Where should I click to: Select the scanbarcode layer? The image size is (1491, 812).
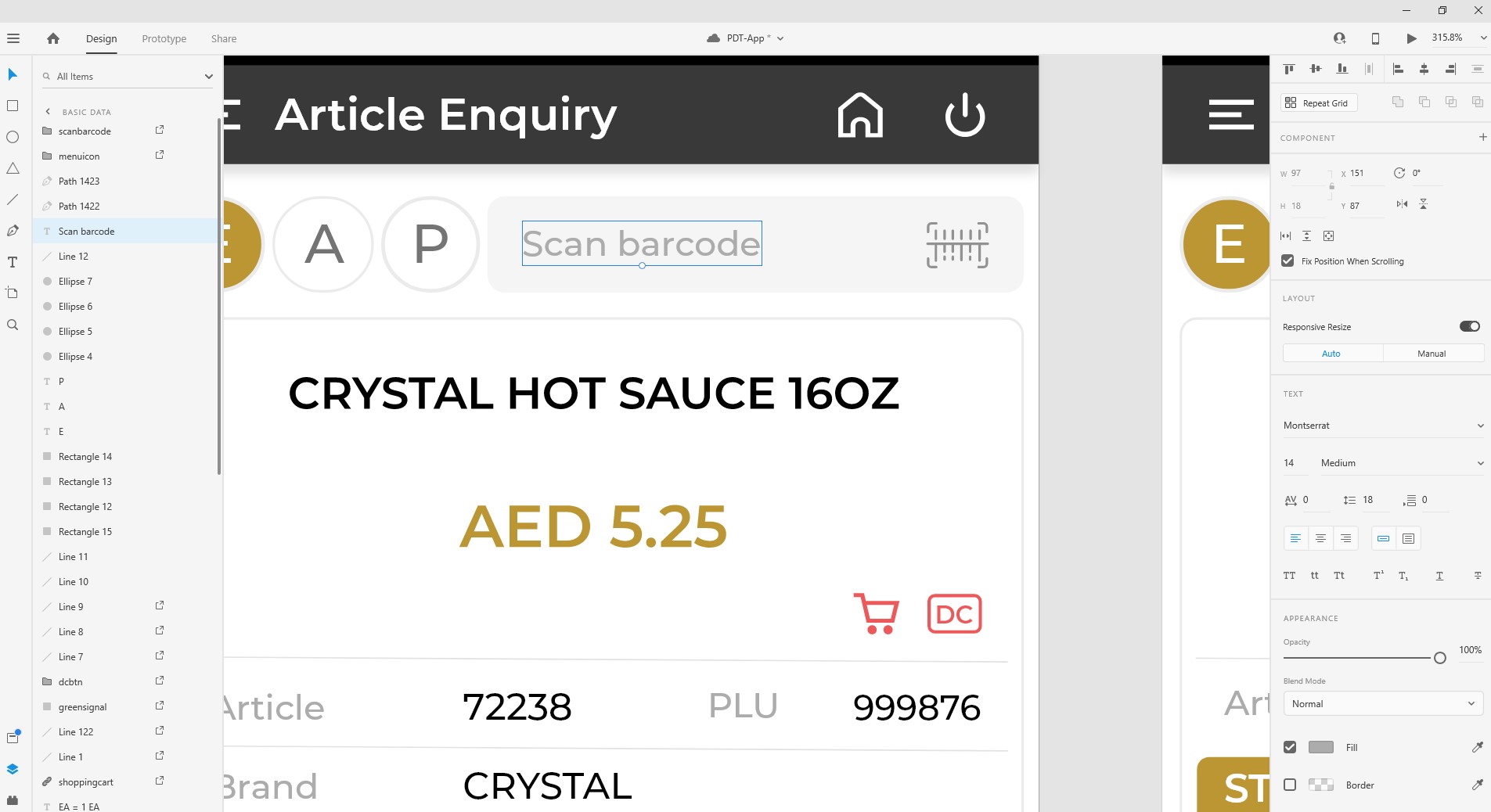(x=85, y=131)
